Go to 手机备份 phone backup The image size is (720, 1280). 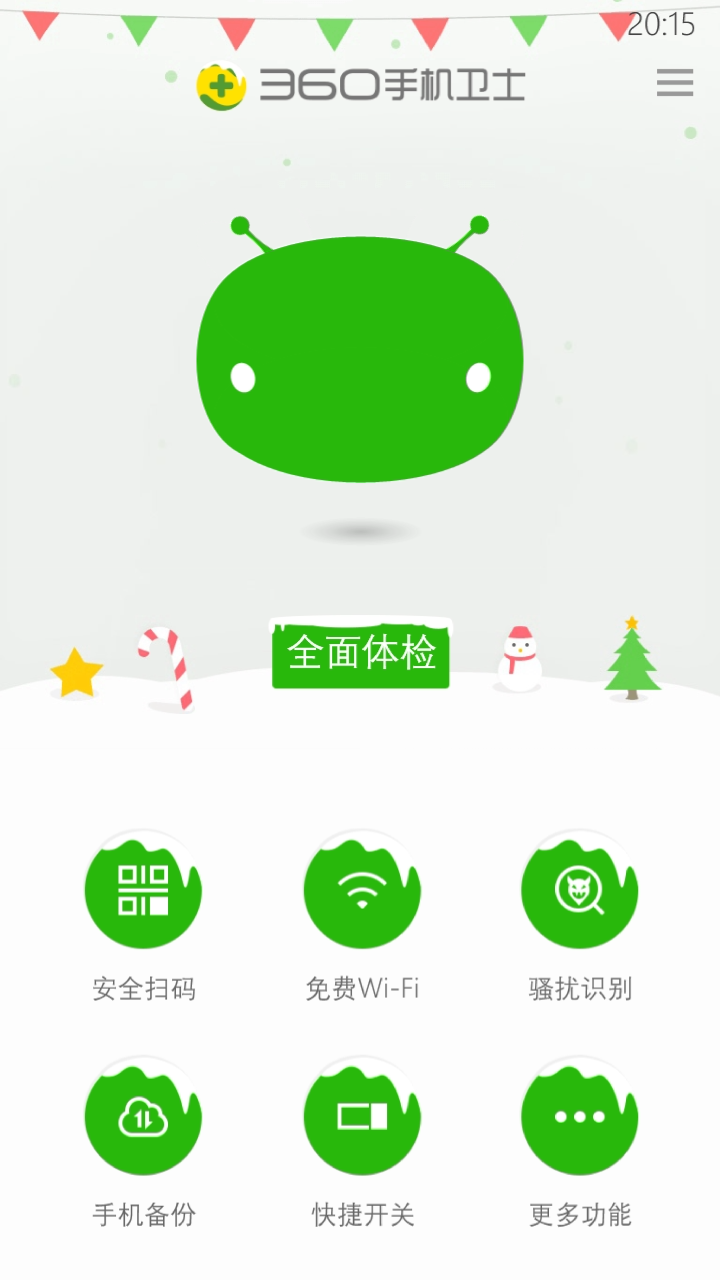point(143,1117)
